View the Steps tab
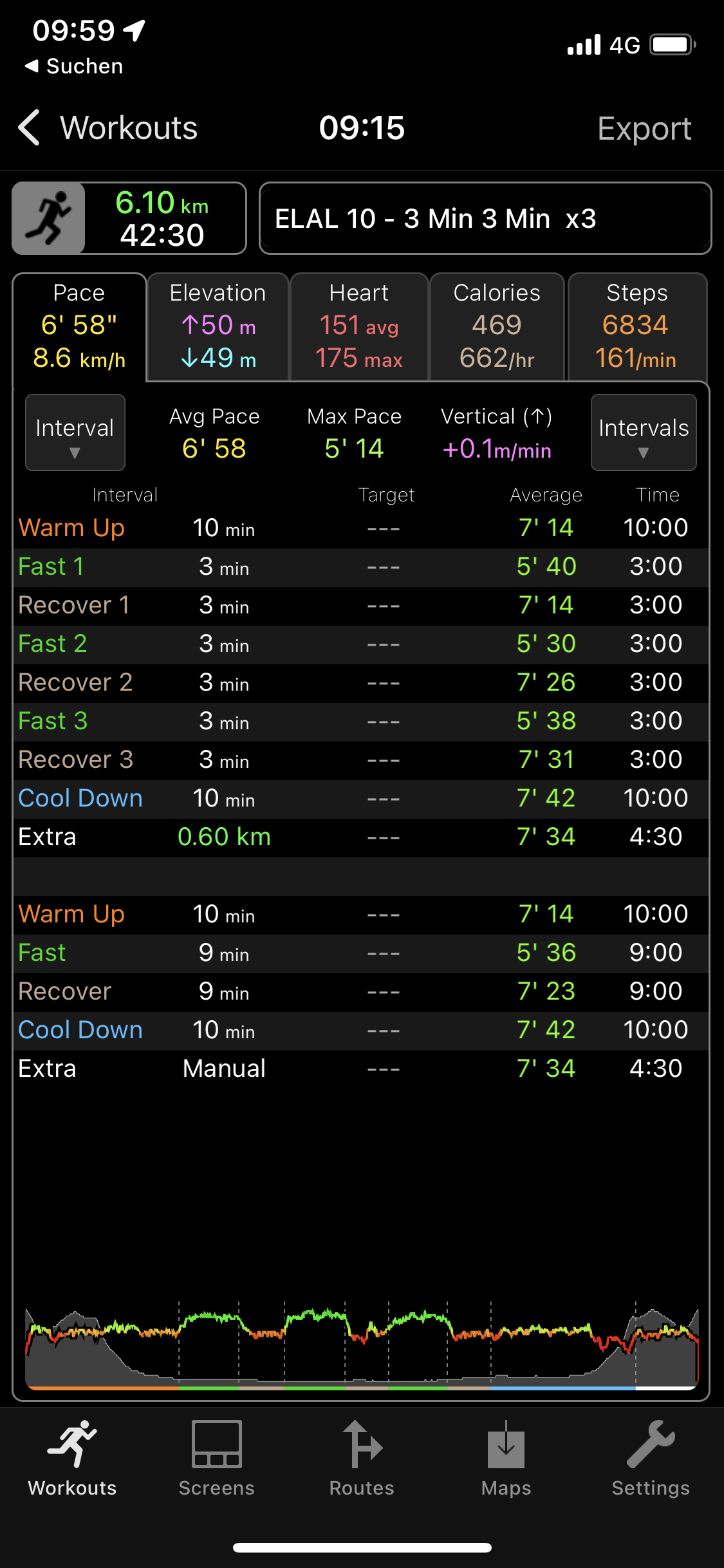The width and height of the screenshot is (724, 1568). coord(636,326)
